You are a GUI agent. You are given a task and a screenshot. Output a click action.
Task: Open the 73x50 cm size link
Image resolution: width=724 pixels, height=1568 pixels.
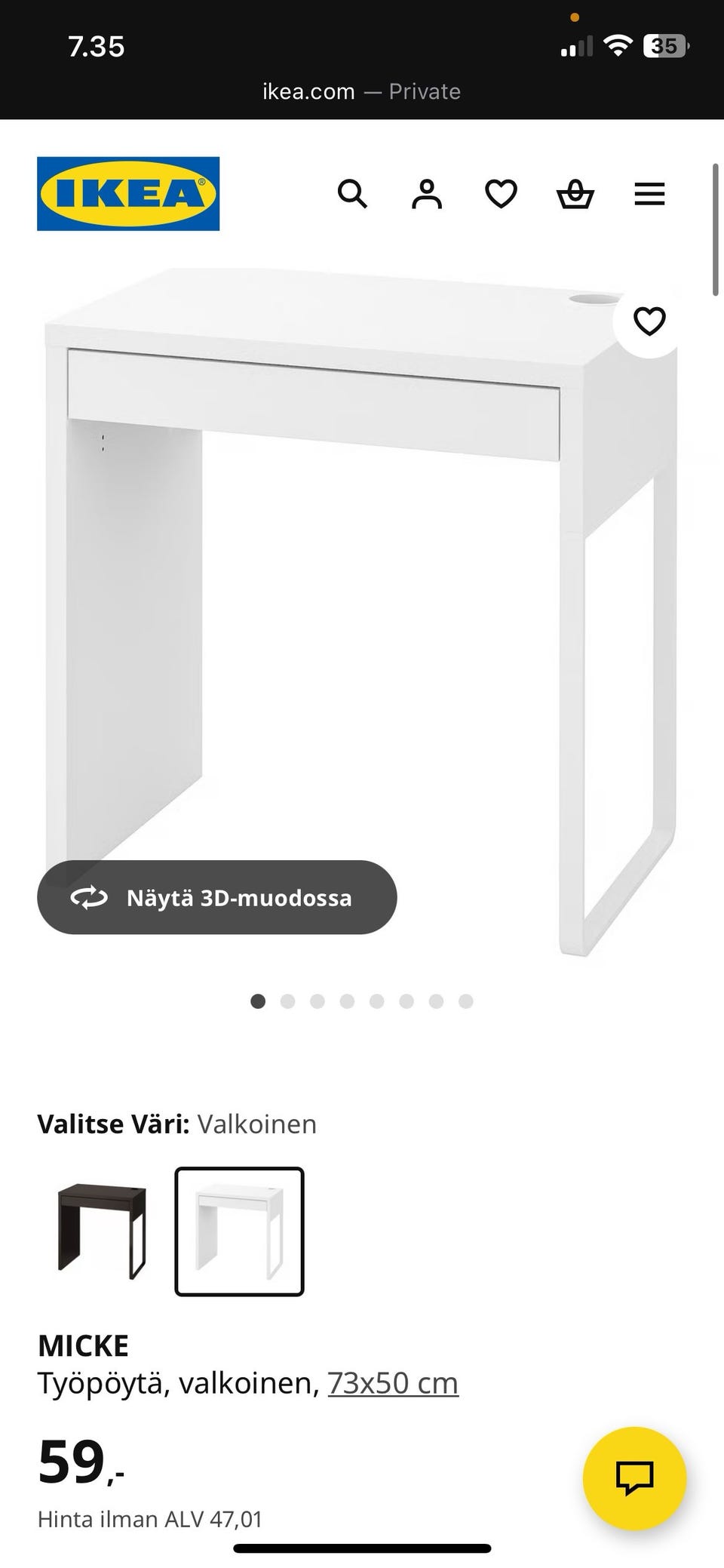[393, 1383]
